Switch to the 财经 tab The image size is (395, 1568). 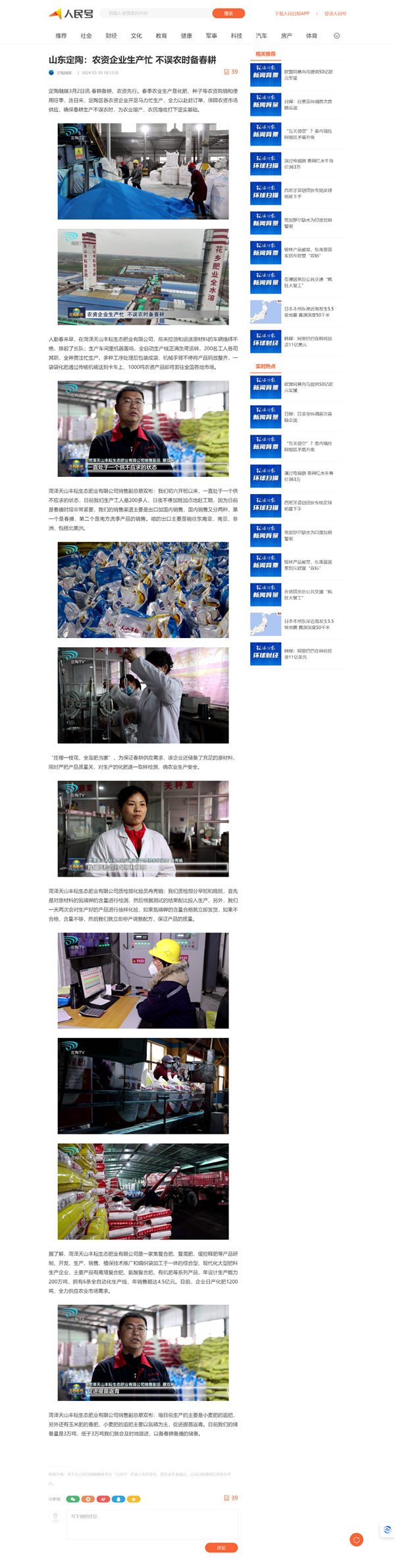(x=111, y=36)
